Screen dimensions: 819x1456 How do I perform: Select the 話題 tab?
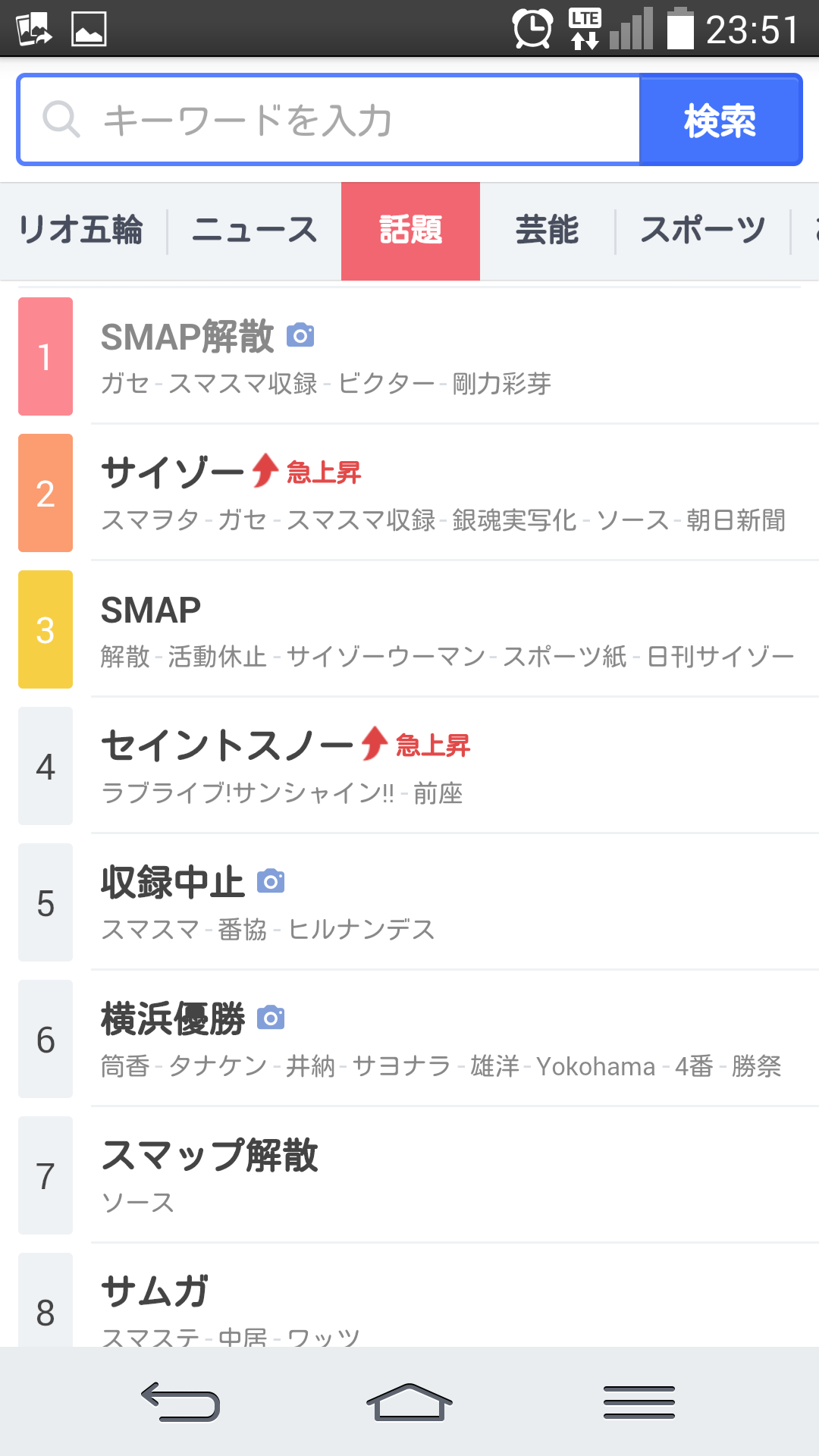[410, 231]
